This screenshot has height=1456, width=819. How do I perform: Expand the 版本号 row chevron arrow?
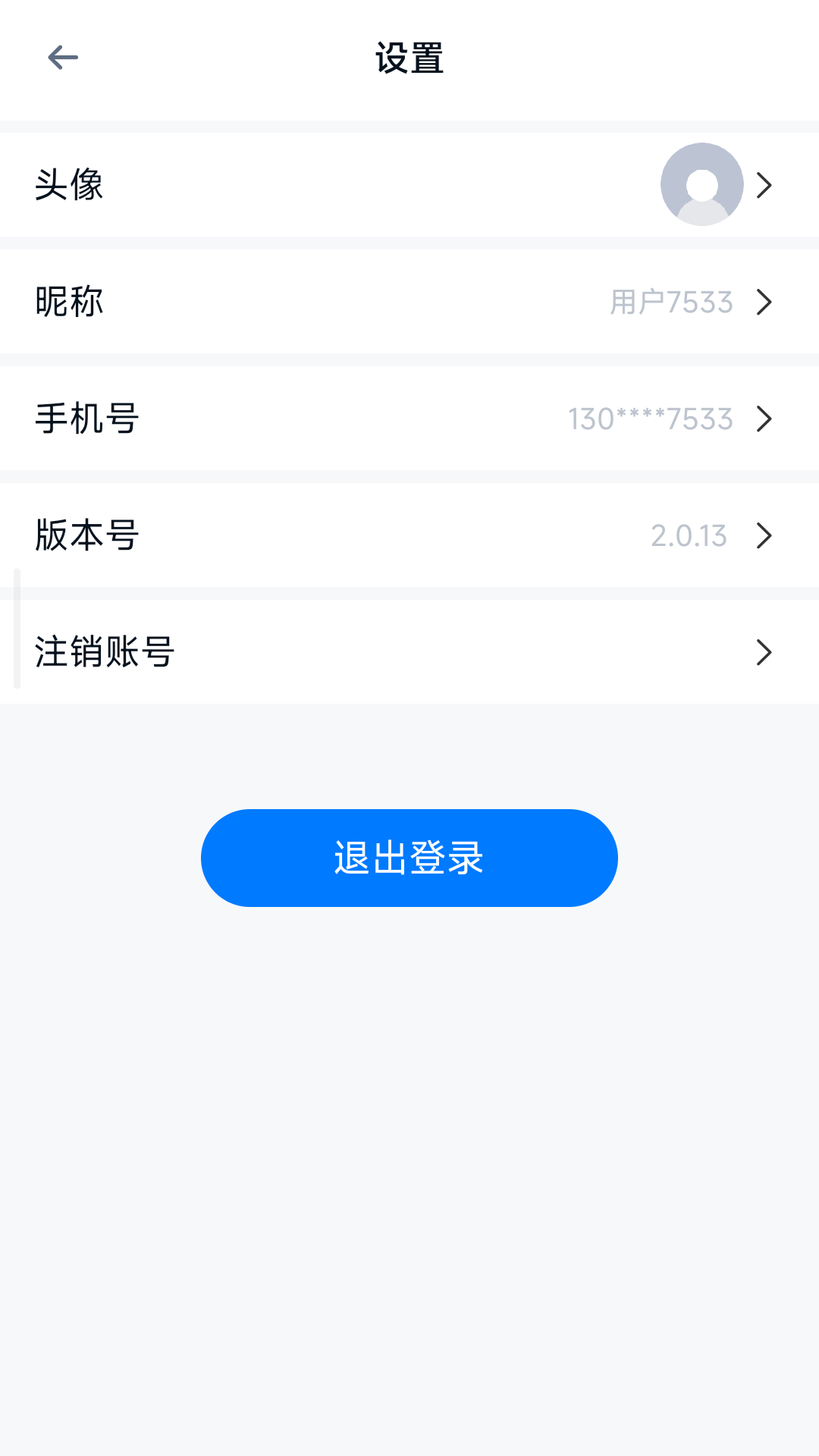[764, 535]
